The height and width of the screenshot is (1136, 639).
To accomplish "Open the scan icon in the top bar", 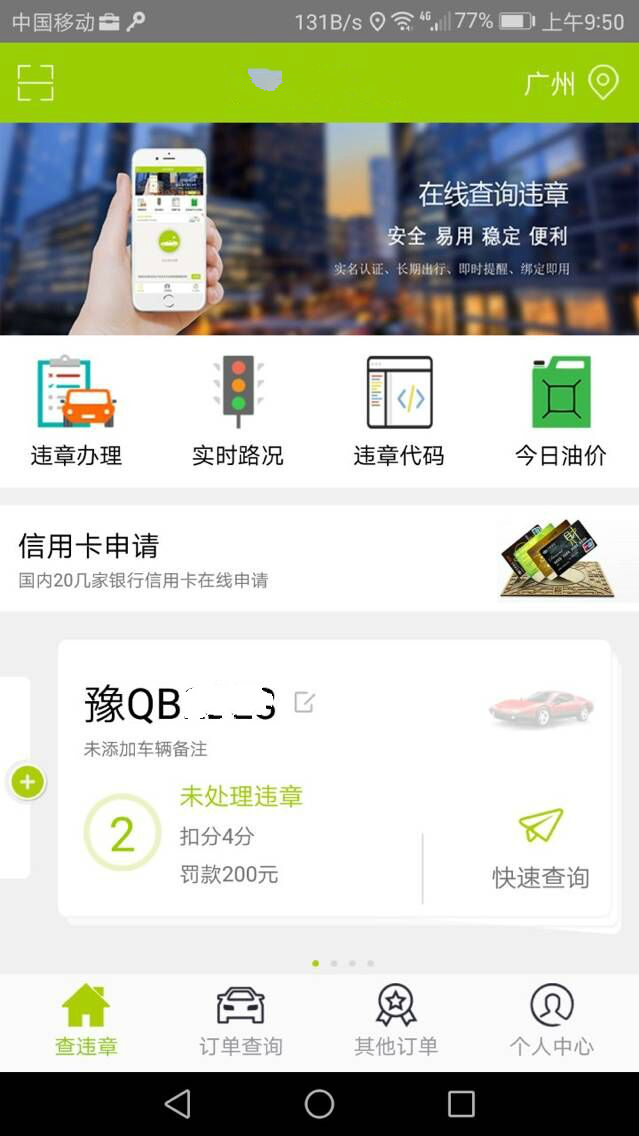I will tap(36, 83).
